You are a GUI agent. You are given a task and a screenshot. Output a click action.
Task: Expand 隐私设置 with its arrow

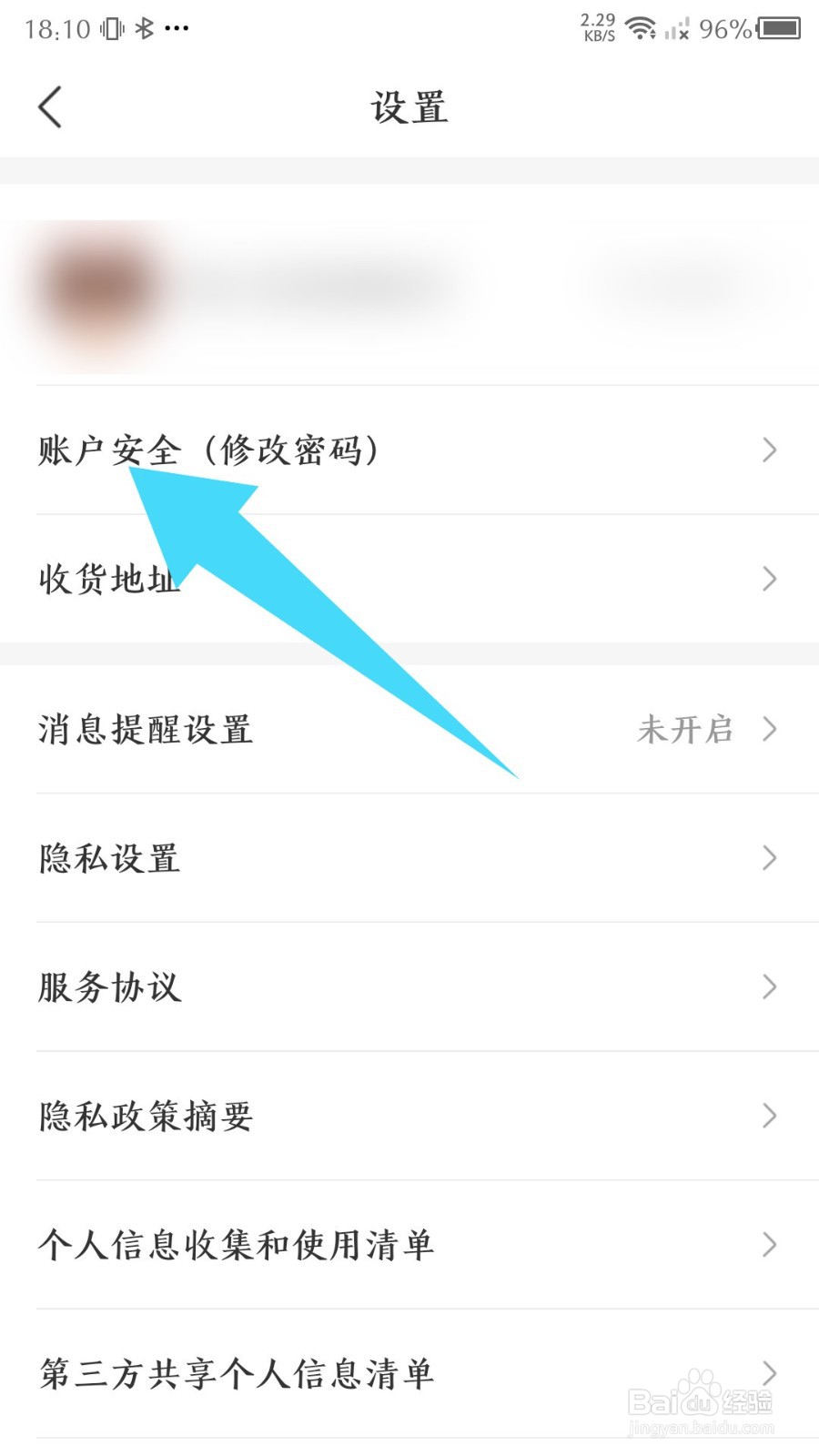click(x=769, y=857)
